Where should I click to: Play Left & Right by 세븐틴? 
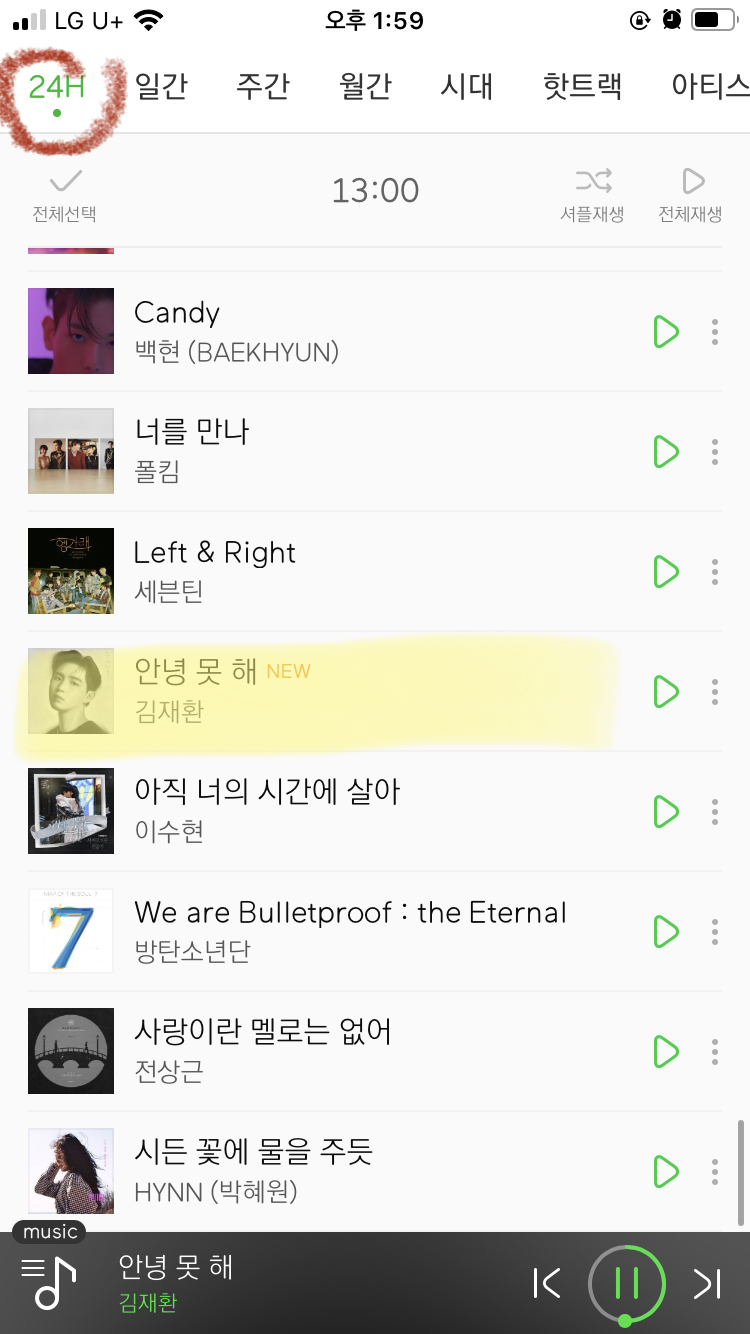pos(665,572)
